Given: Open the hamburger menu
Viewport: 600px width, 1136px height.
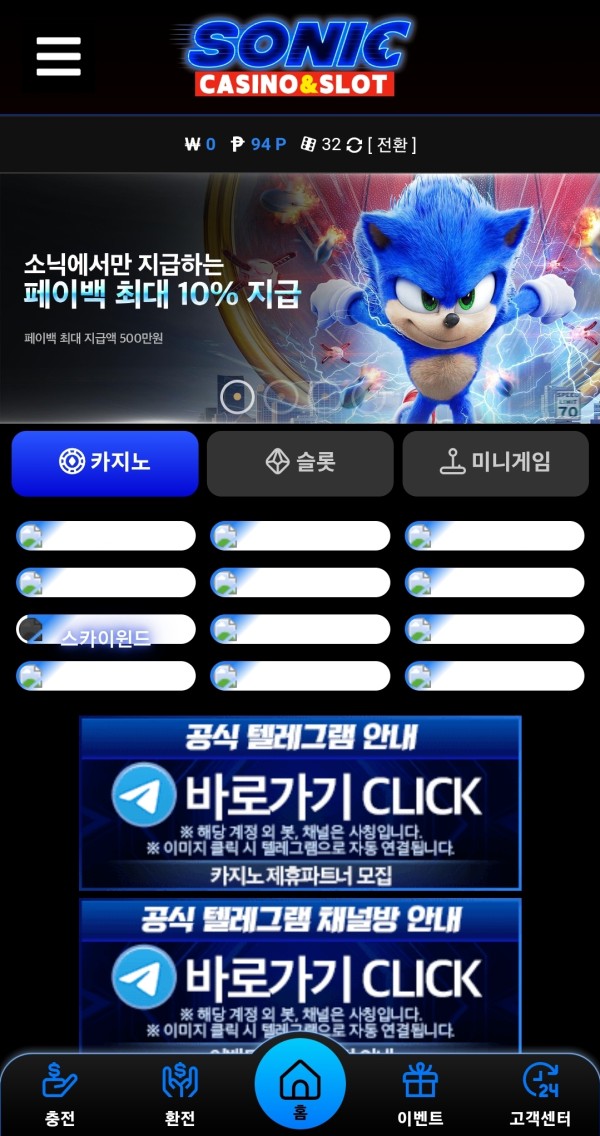Looking at the screenshot, I should tap(58, 57).
